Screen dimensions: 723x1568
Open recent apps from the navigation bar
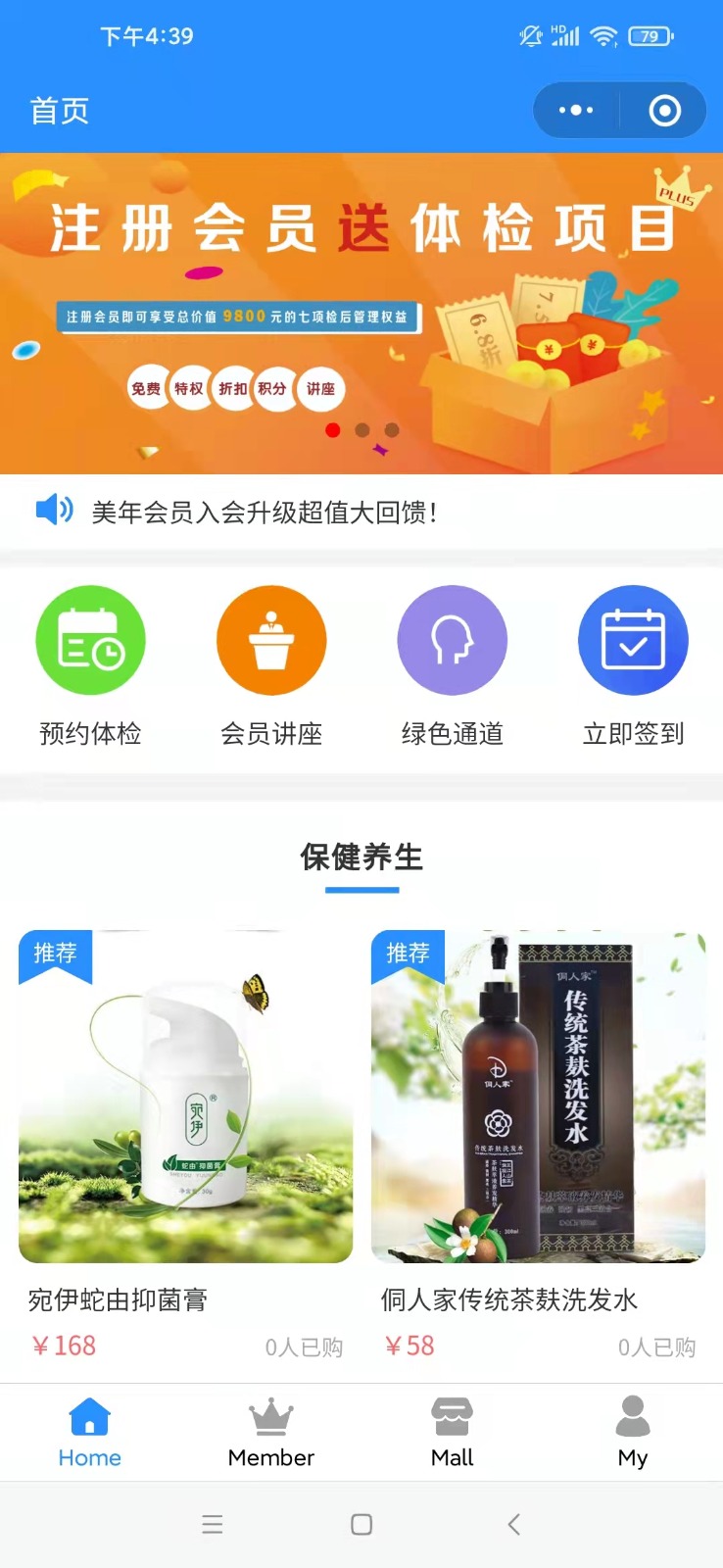212,1524
